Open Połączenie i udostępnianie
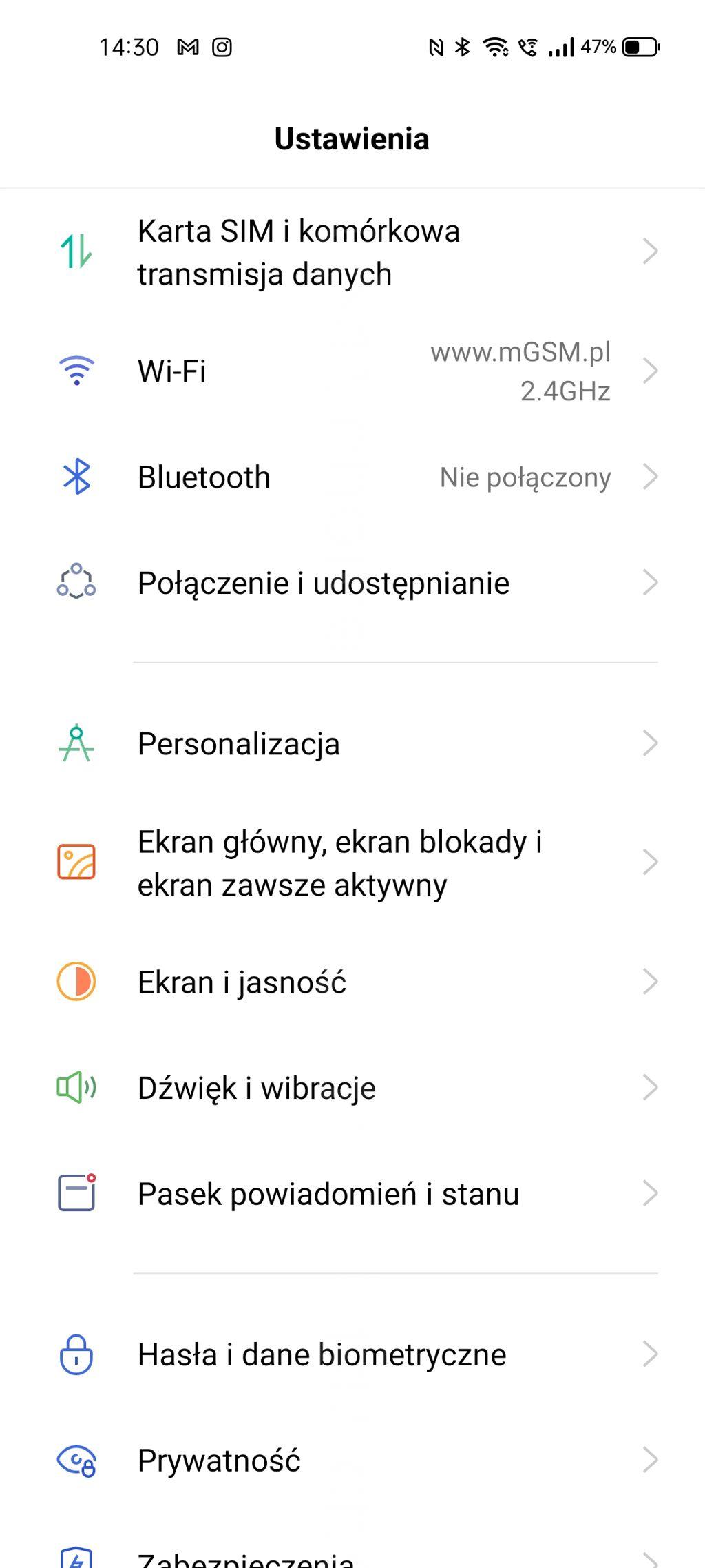705x1568 pixels. 323,584
